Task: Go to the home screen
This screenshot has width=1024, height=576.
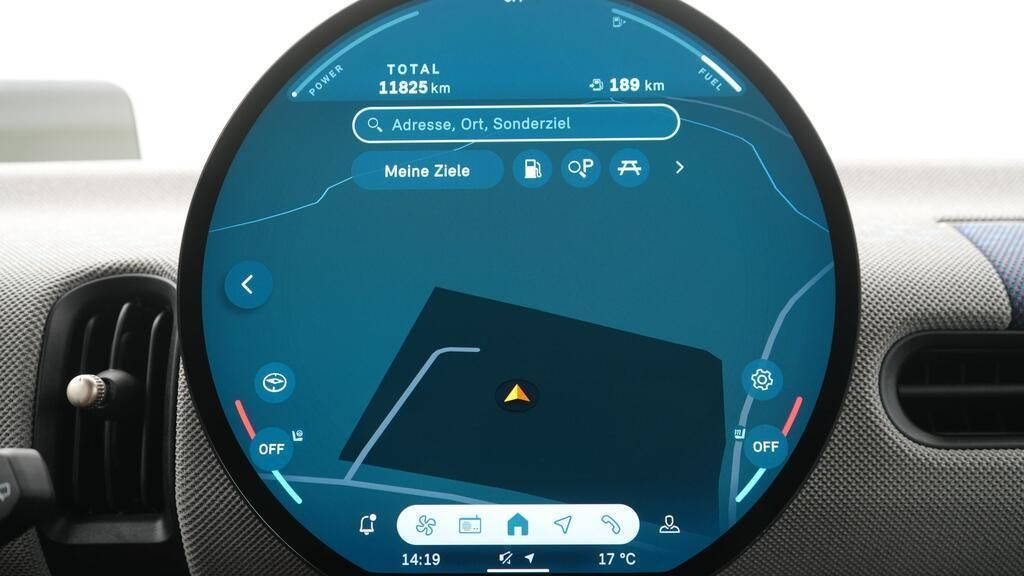Action: pos(517,524)
